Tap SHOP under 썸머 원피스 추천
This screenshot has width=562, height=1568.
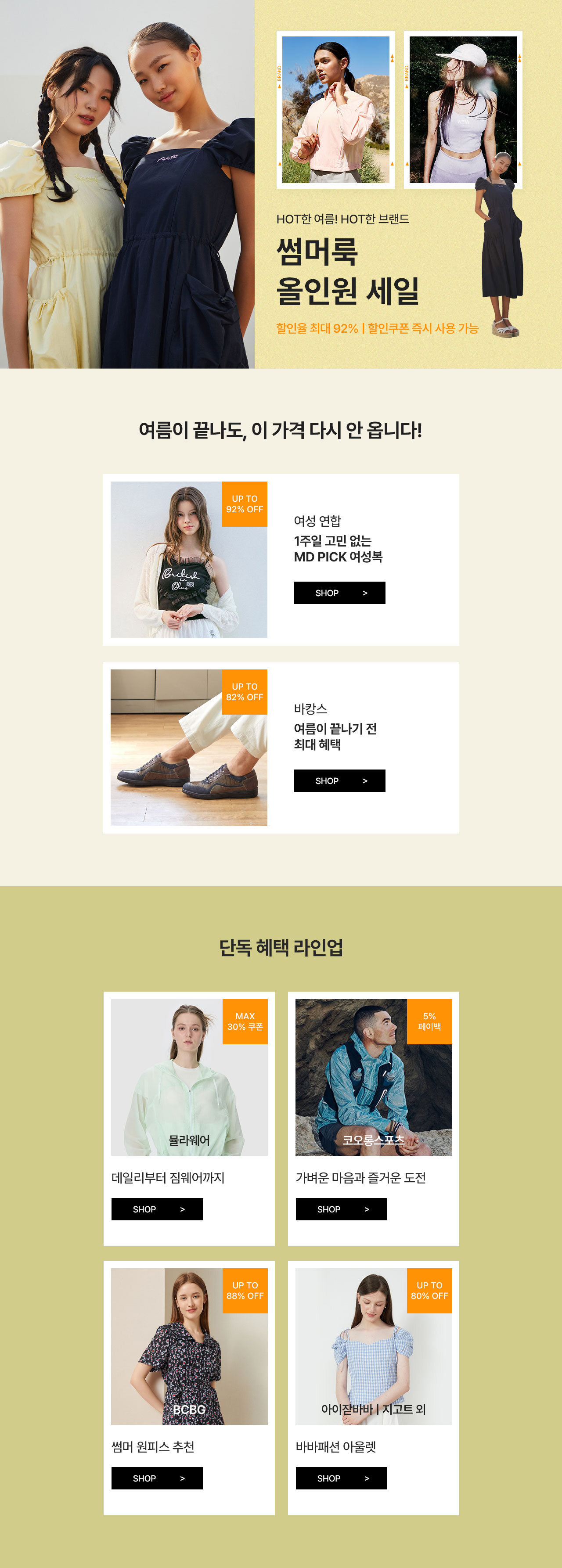point(156,1478)
